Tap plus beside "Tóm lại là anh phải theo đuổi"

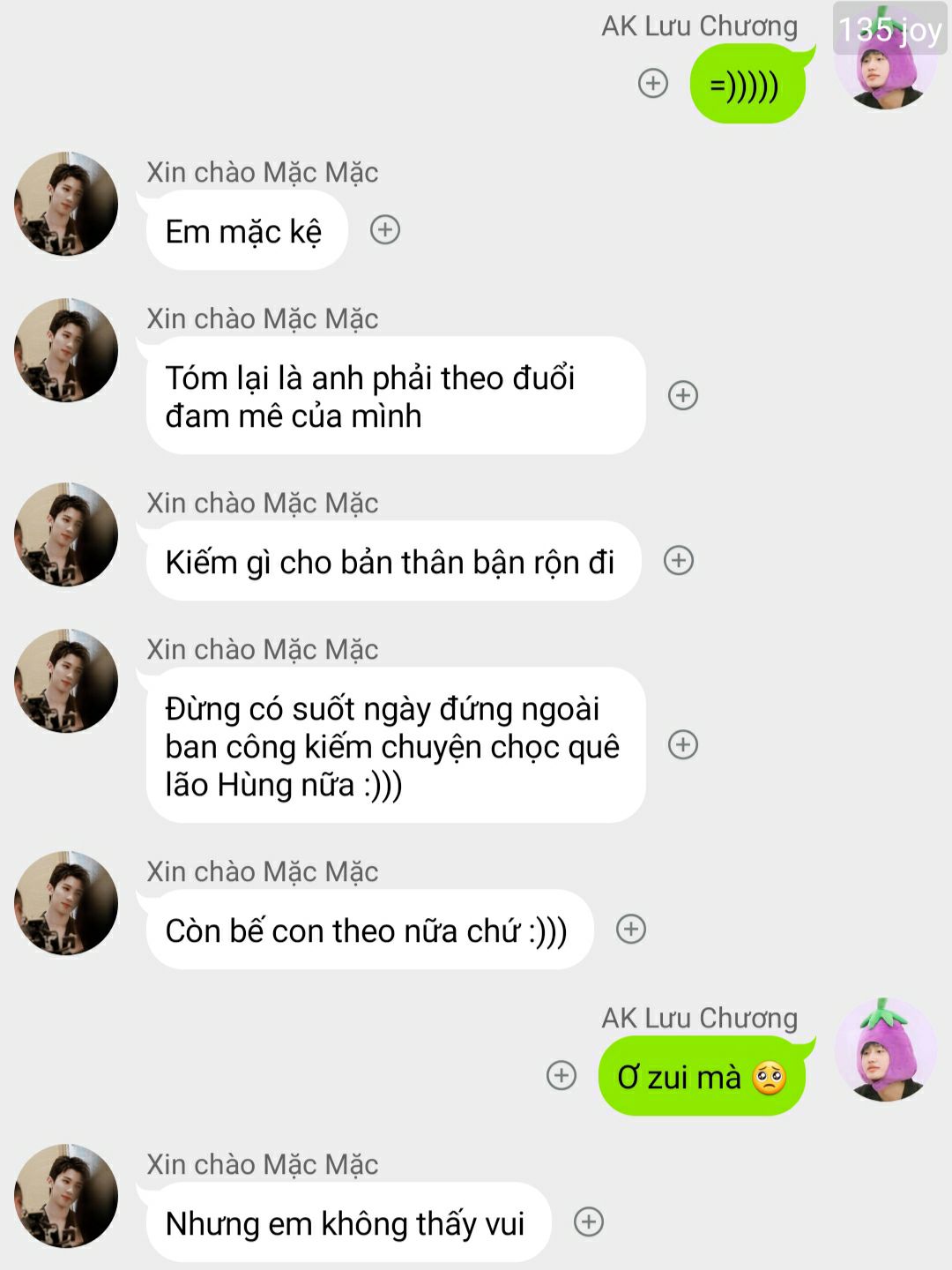pyautogui.click(x=683, y=395)
